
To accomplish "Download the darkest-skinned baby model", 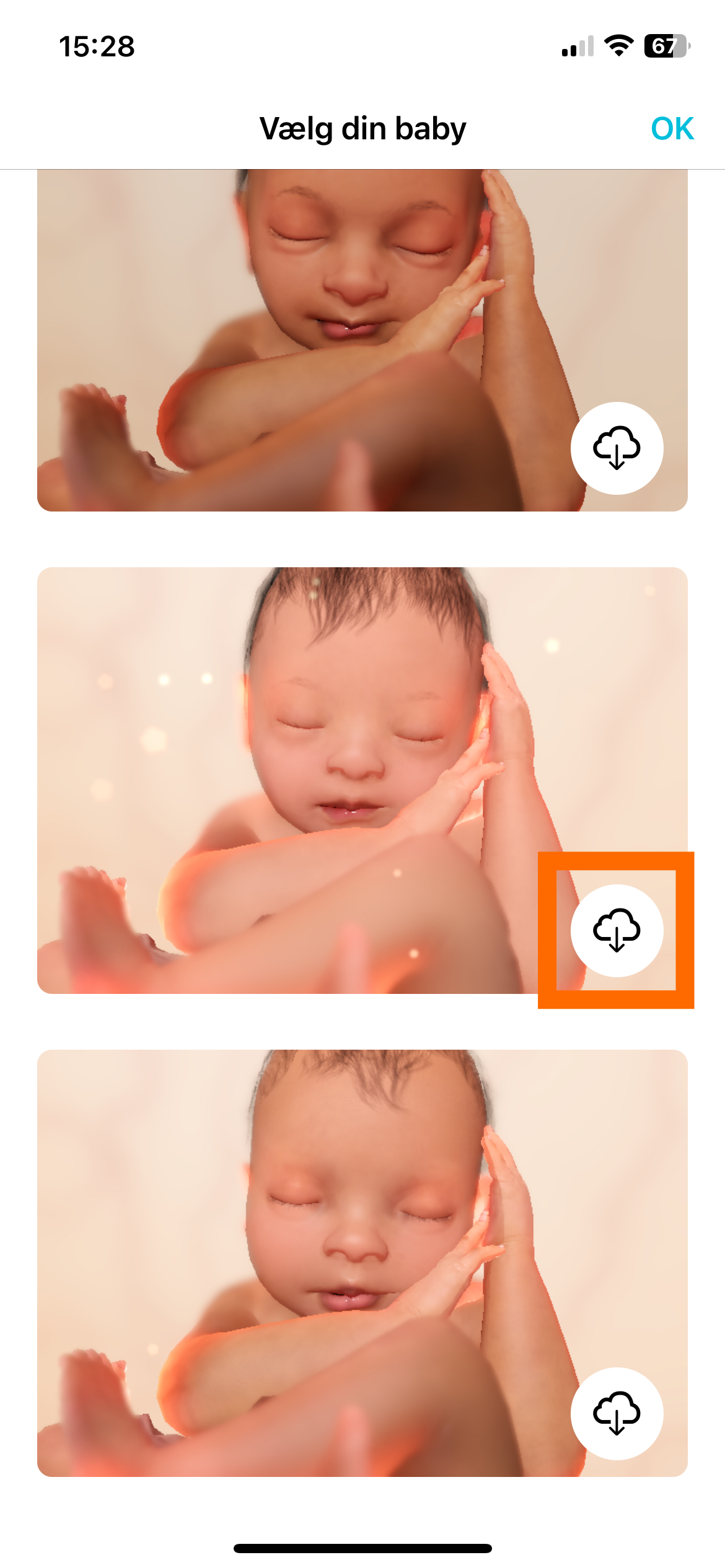I will click(x=617, y=448).
